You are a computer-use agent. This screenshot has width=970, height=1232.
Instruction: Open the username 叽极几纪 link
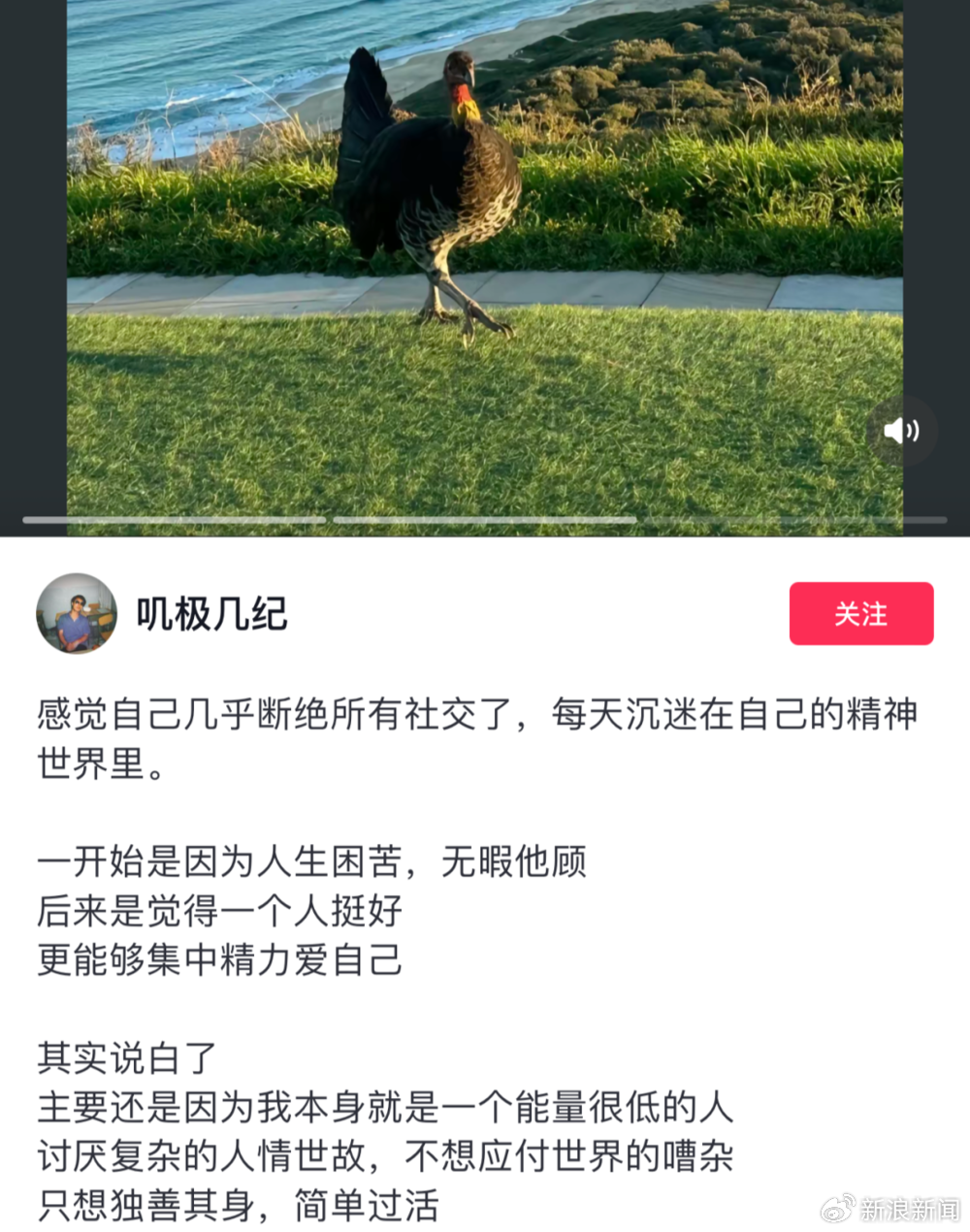(x=210, y=615)
